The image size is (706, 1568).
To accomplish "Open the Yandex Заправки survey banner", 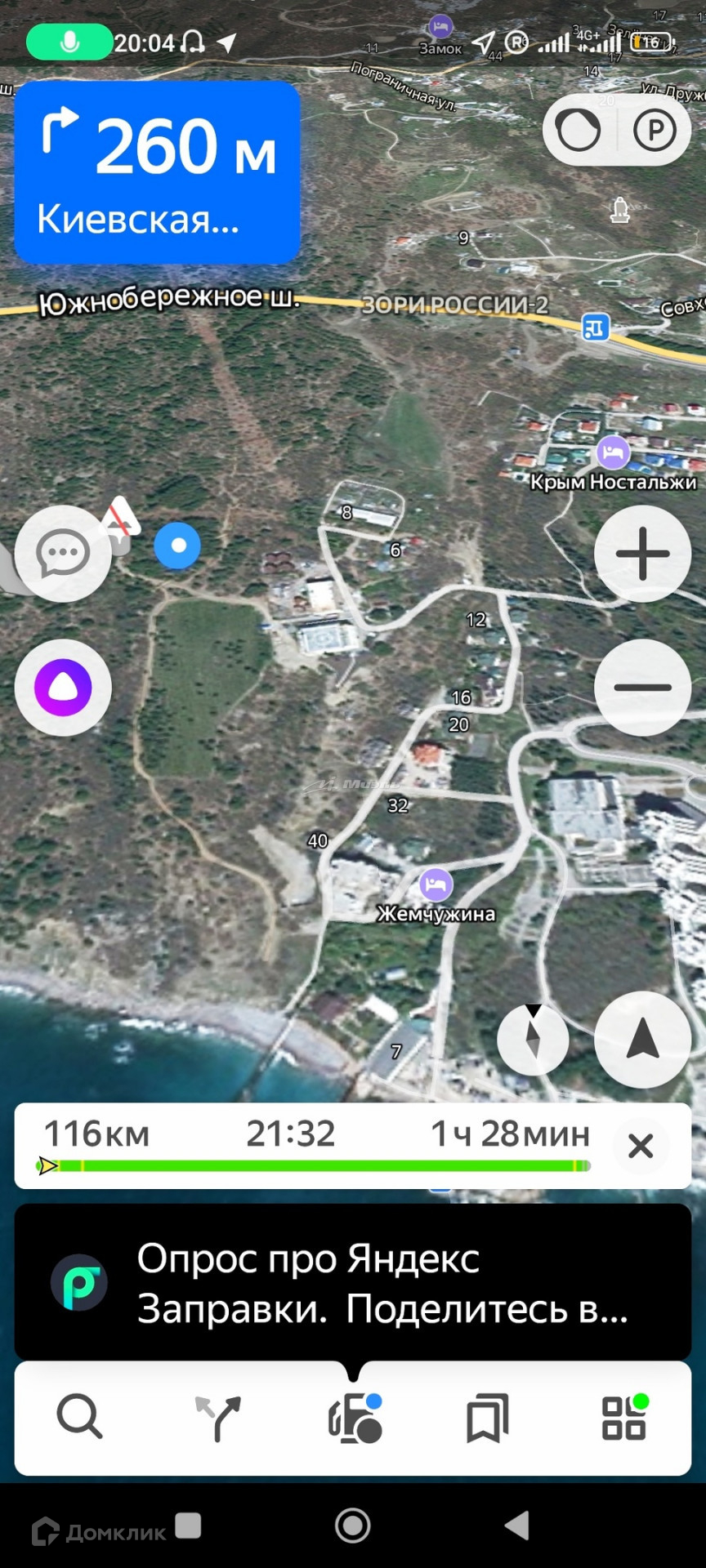I will (x=353, y=1283).
